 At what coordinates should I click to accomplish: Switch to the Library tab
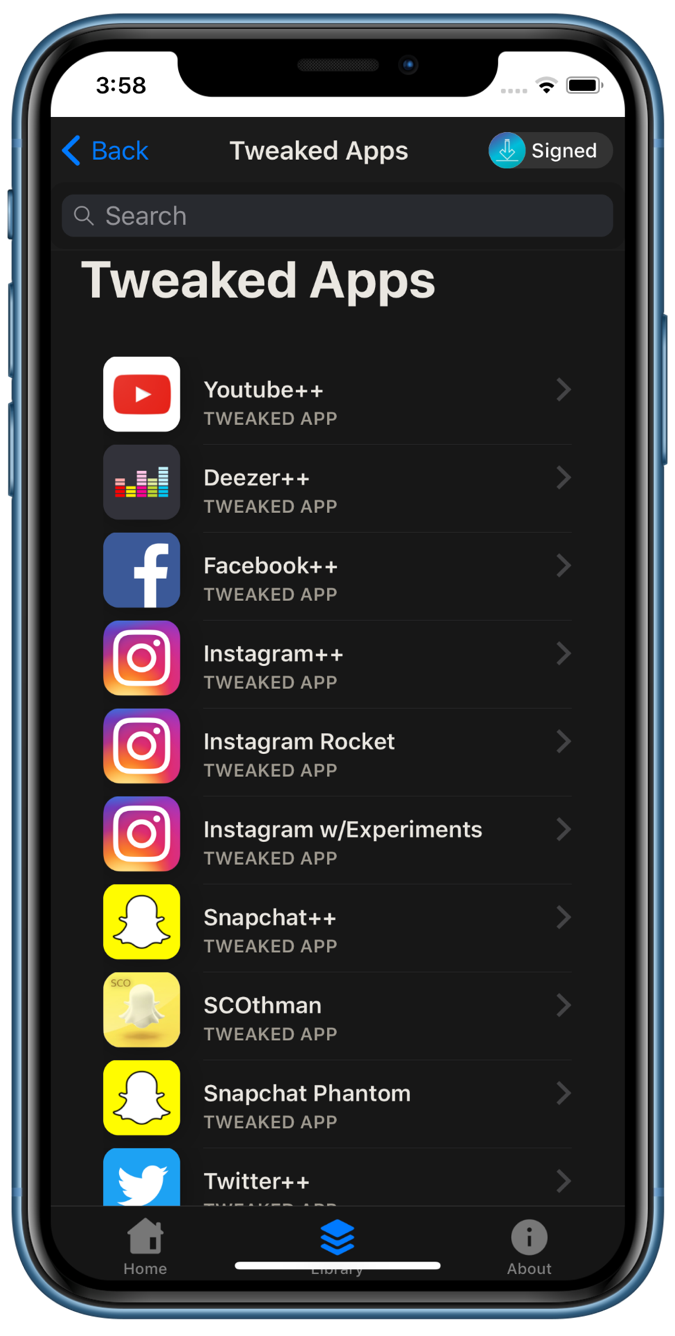click(337, 1247)
